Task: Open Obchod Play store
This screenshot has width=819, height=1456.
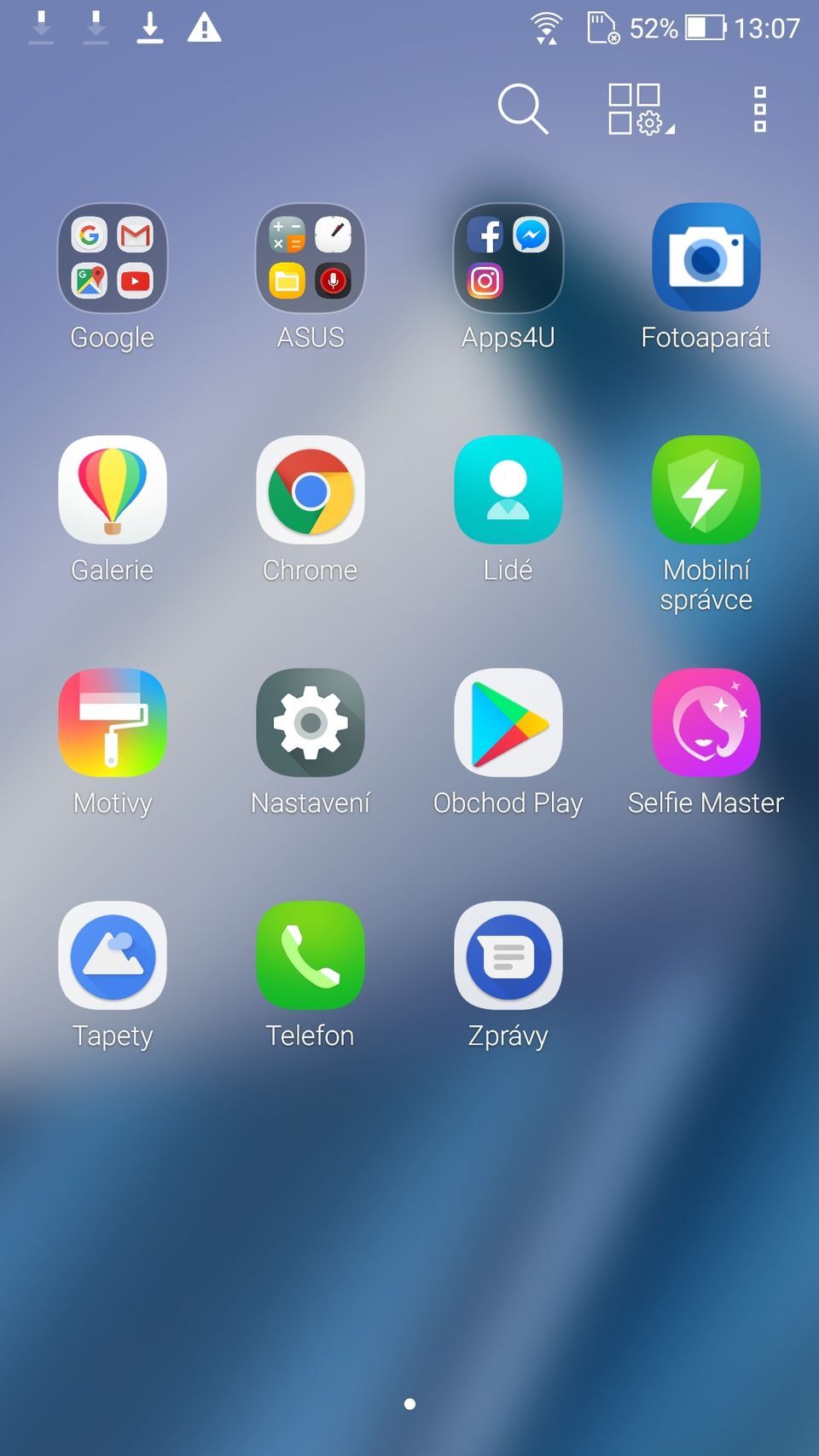Action: (x=508, y=722)
